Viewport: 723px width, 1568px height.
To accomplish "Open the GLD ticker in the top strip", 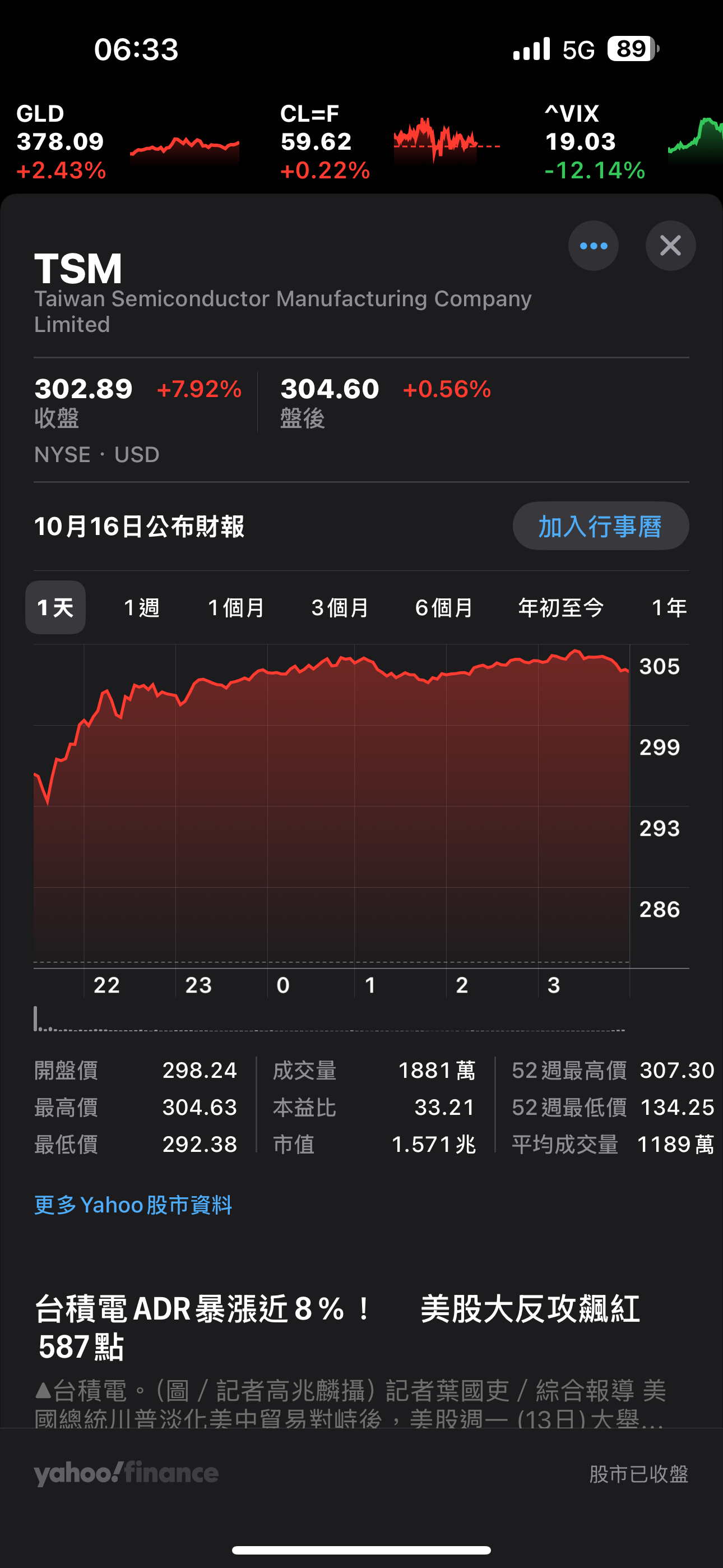I will pyautogui.click(x=128, y=142).
